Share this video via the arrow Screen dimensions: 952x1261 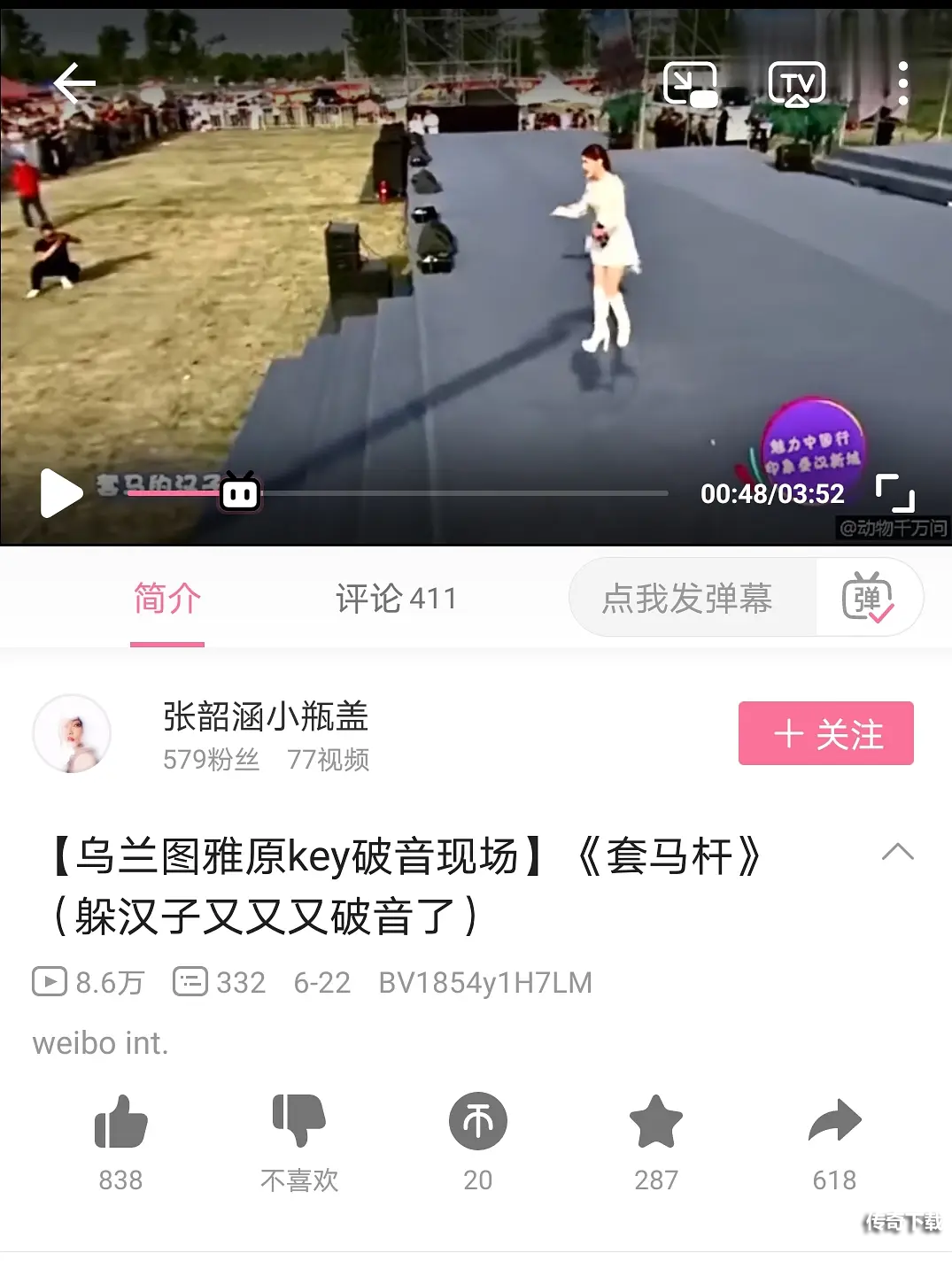coord(834,1122)
